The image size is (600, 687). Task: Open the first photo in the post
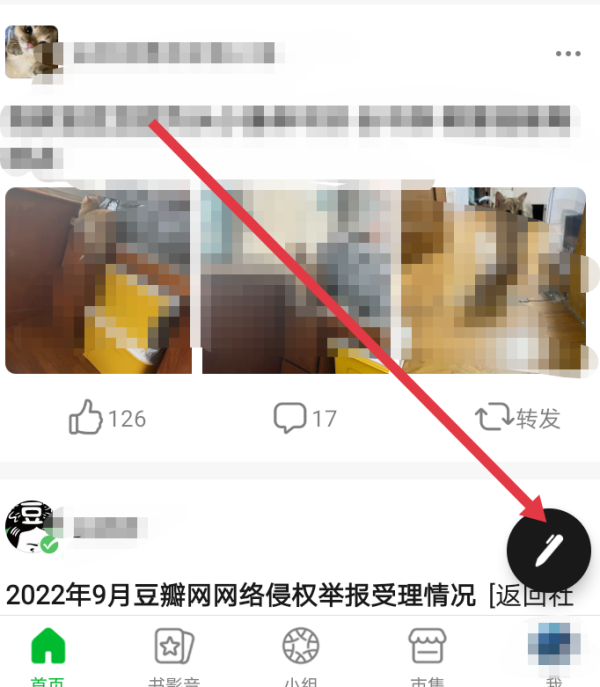coord(98,281)
